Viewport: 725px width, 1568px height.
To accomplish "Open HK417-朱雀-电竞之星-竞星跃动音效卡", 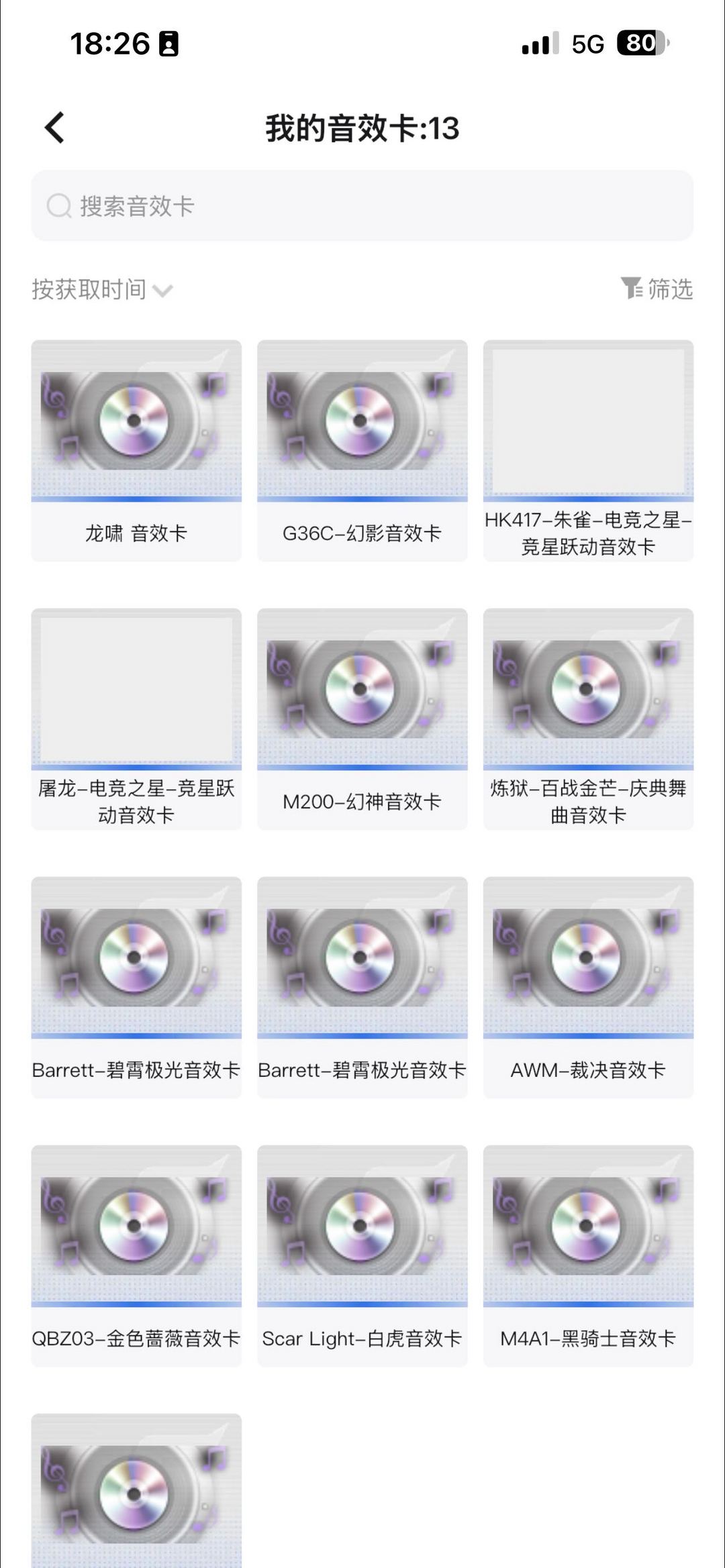I will coord(588,450).
